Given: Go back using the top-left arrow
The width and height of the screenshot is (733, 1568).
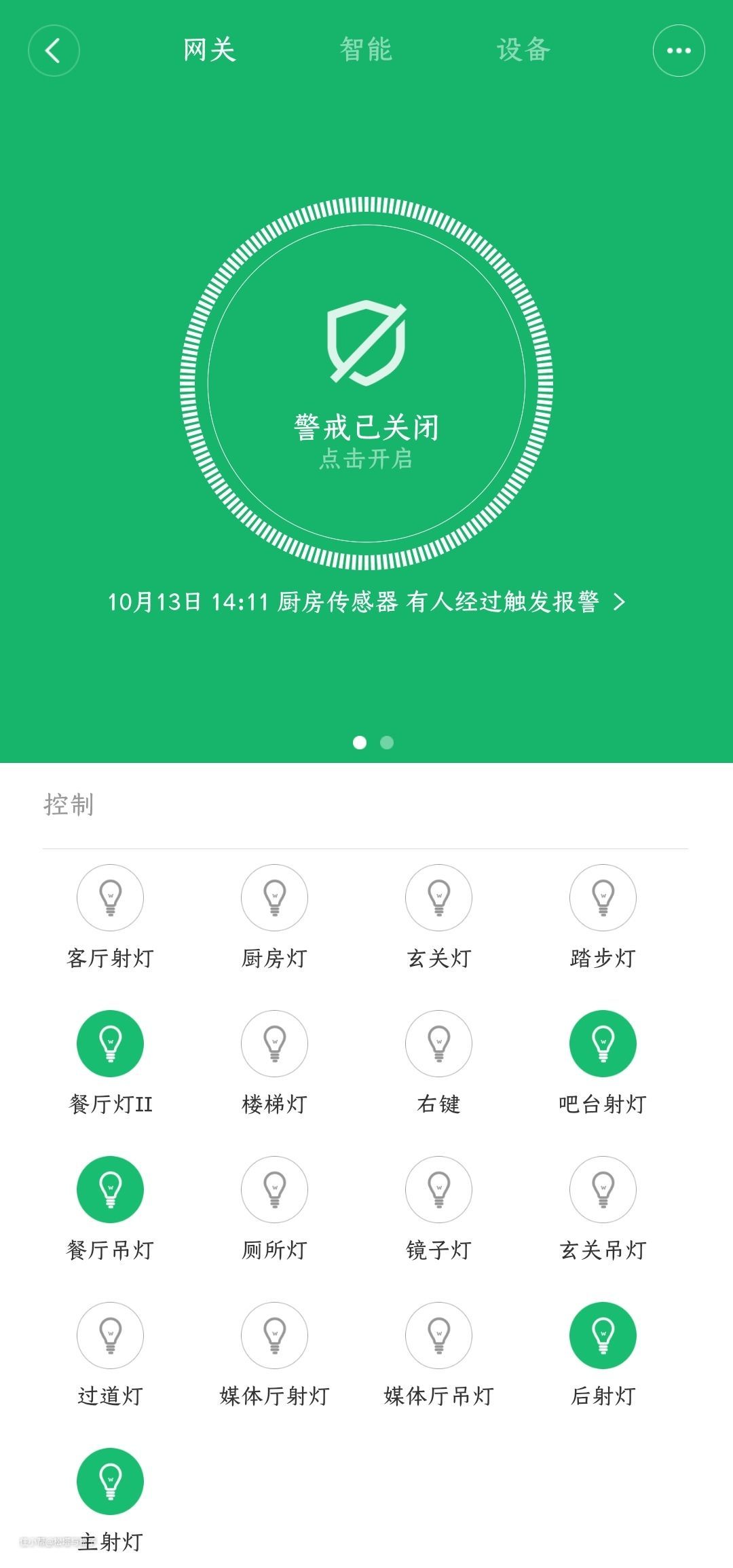Looking at the screenshot, I should [x=54, y=51].
